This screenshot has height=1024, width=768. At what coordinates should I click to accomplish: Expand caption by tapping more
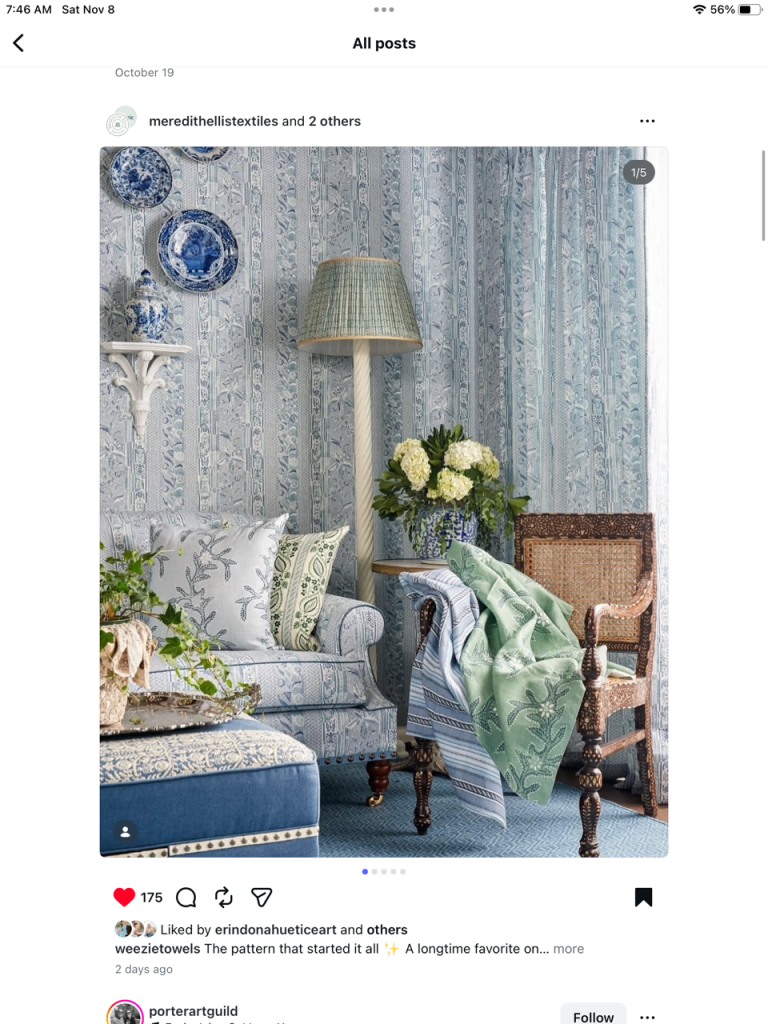tap(568, 949)
